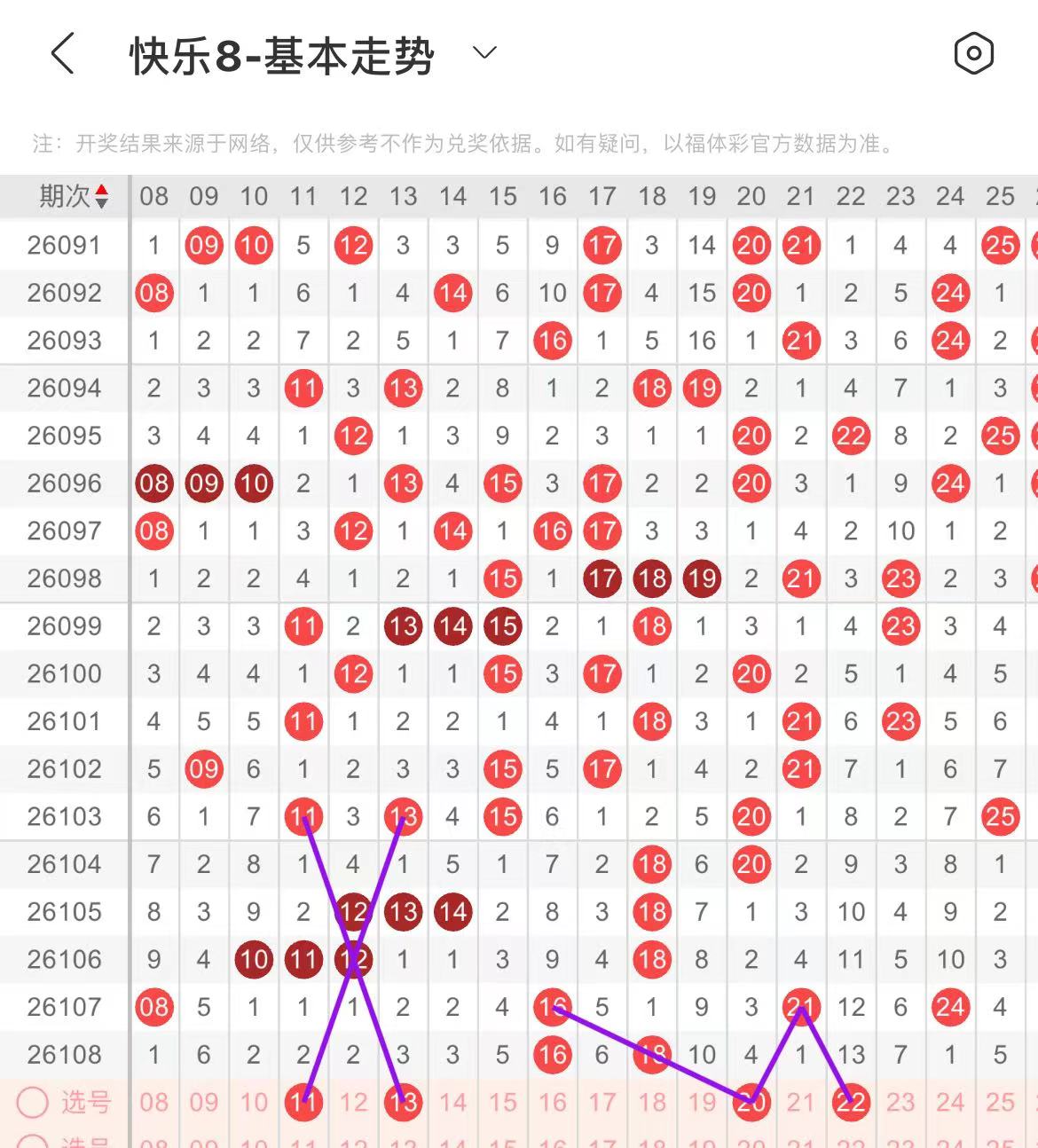Select number 21 in the first 选号 row
The height and width of the screenshot is (1148, 1038).
click(x=801, y=1103)
